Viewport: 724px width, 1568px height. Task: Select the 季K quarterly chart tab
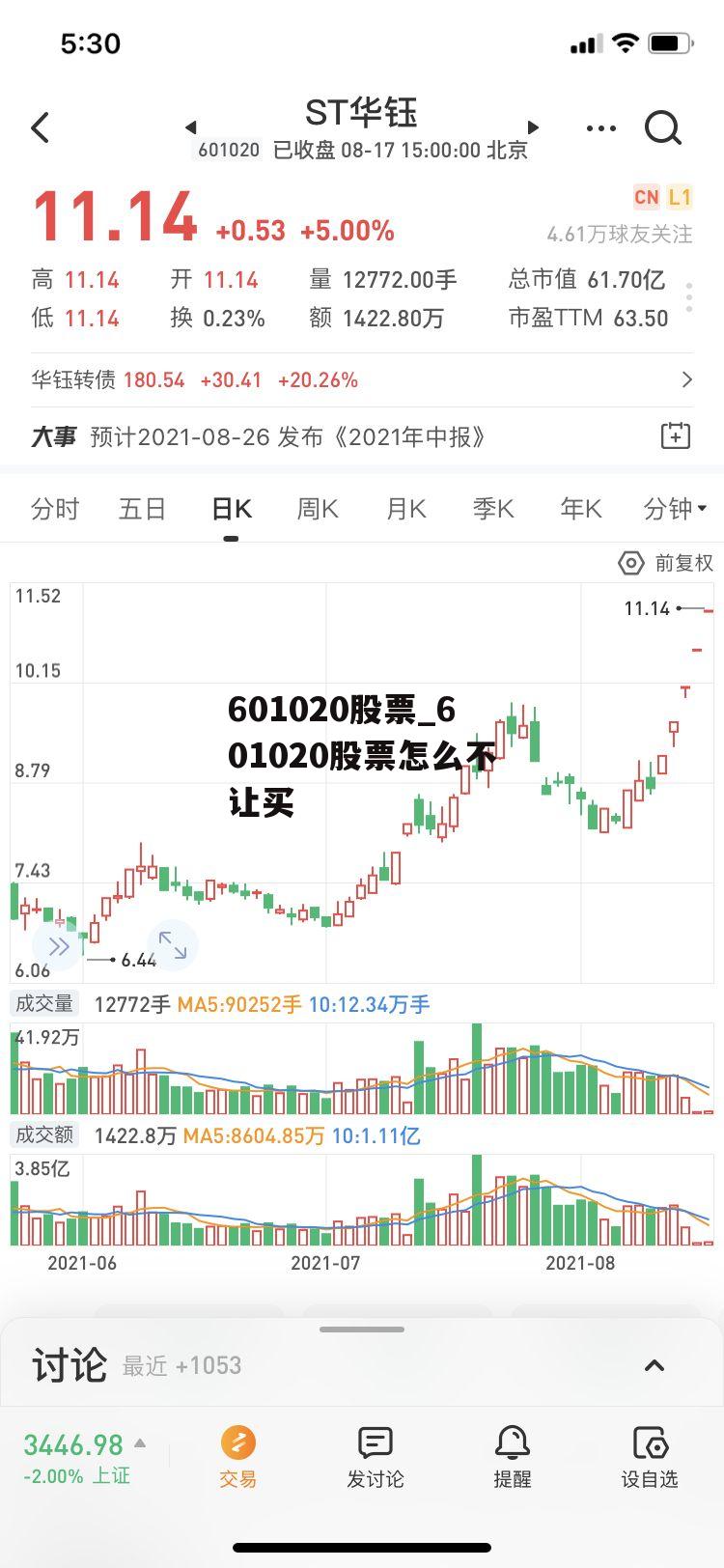(x=493, y=509)
